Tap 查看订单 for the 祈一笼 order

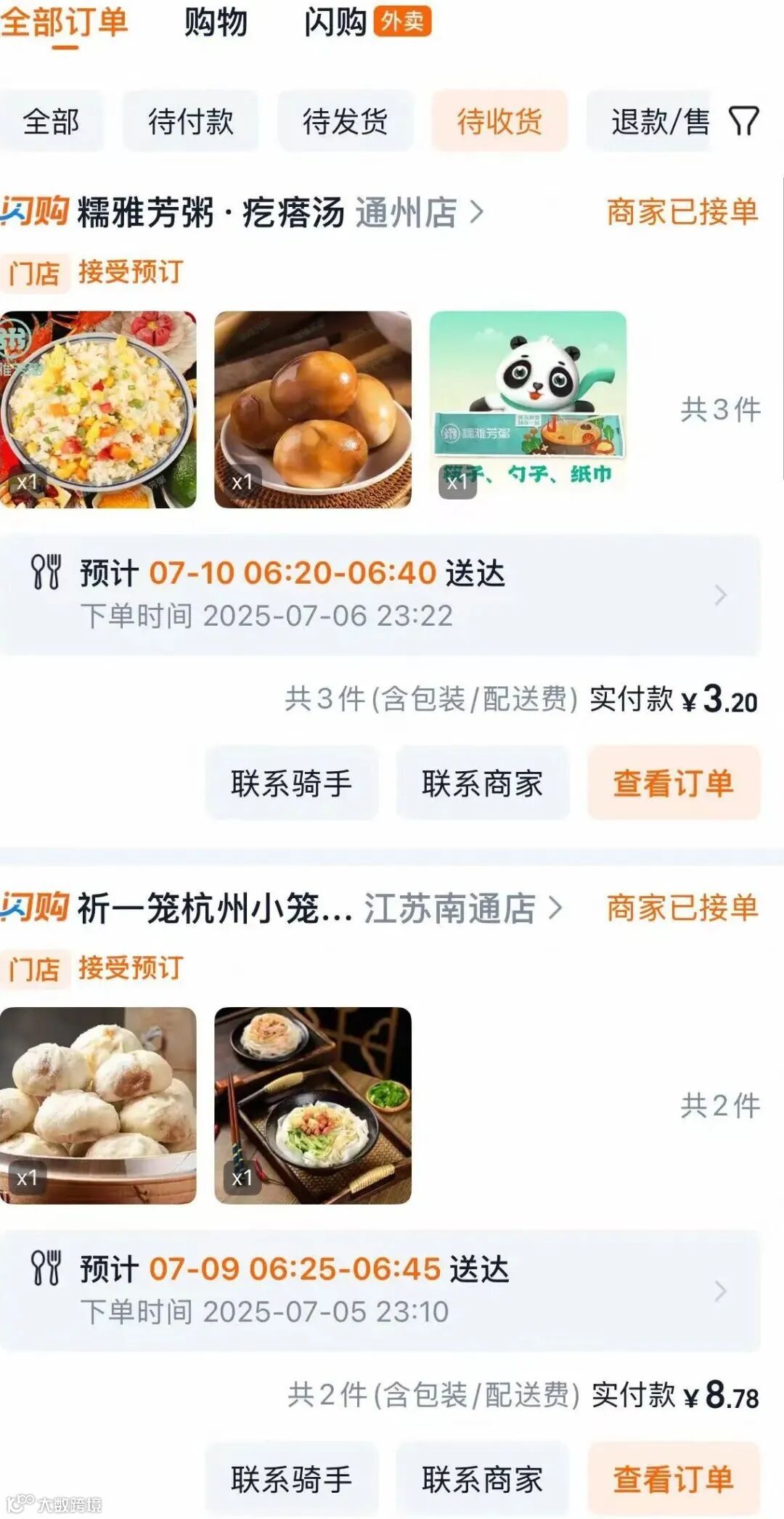click(x=673, y=1479)
